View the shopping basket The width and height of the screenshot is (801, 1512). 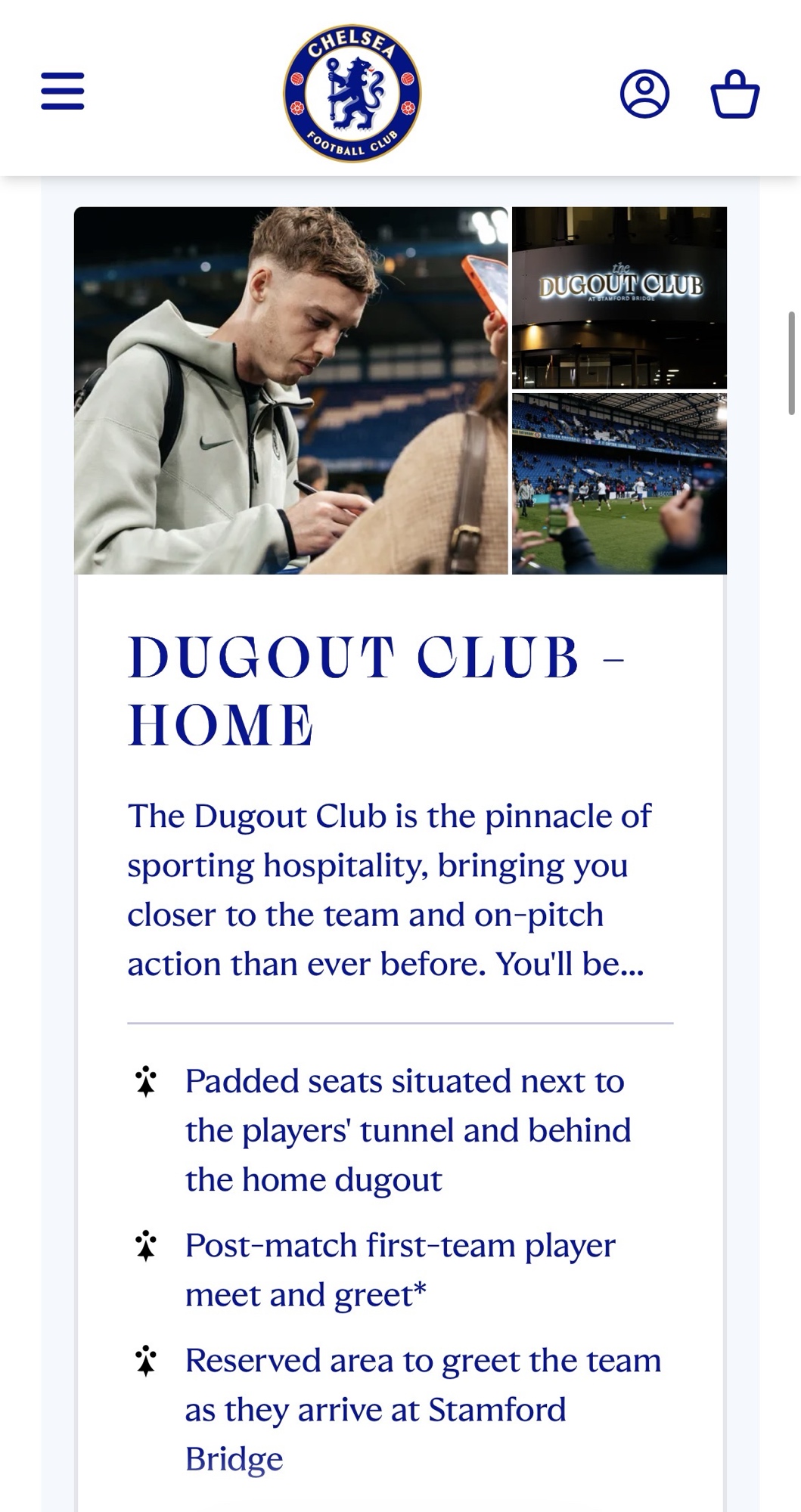click(734, 94)
